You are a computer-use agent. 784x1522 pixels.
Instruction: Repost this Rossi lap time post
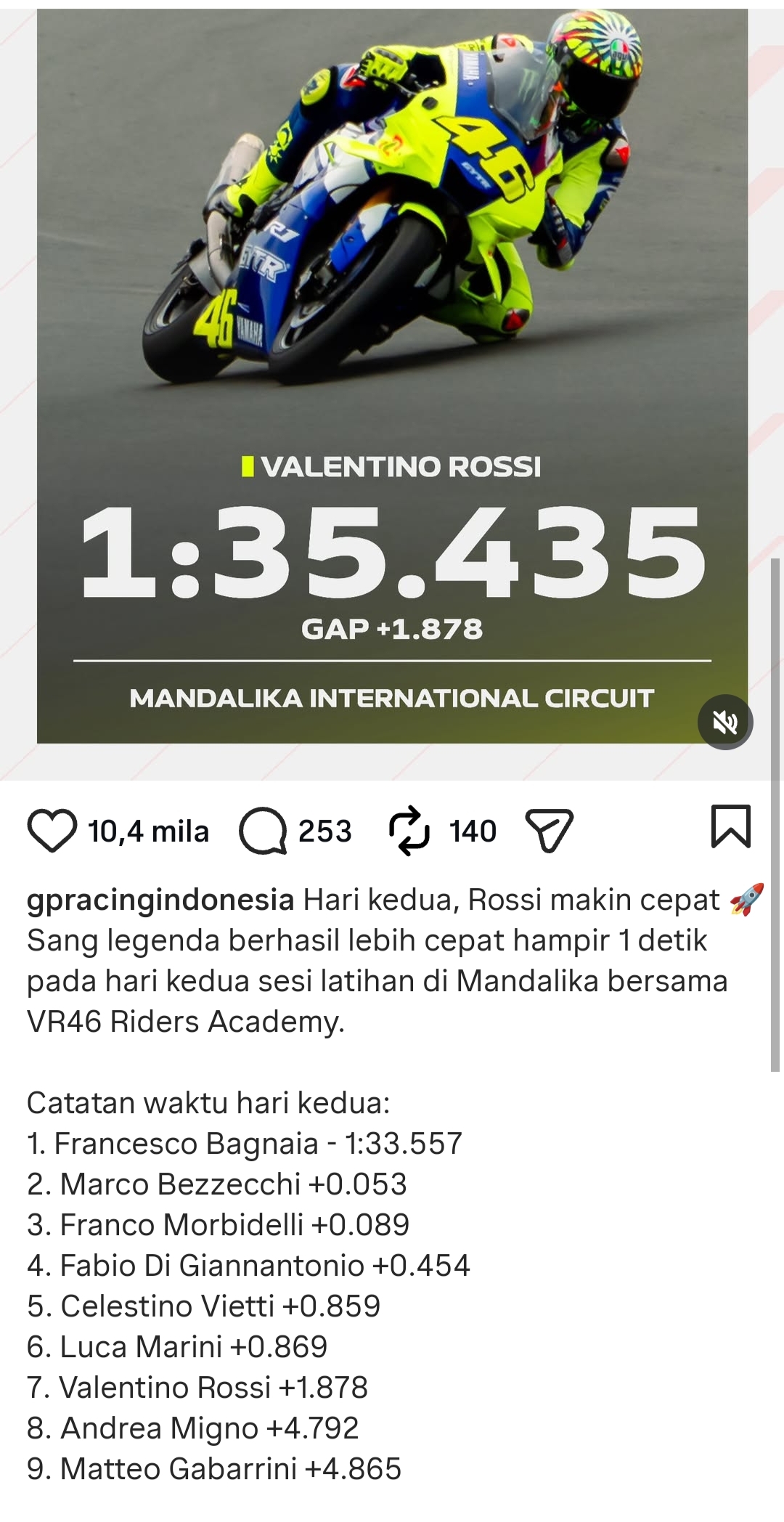(x=409, y=831)
